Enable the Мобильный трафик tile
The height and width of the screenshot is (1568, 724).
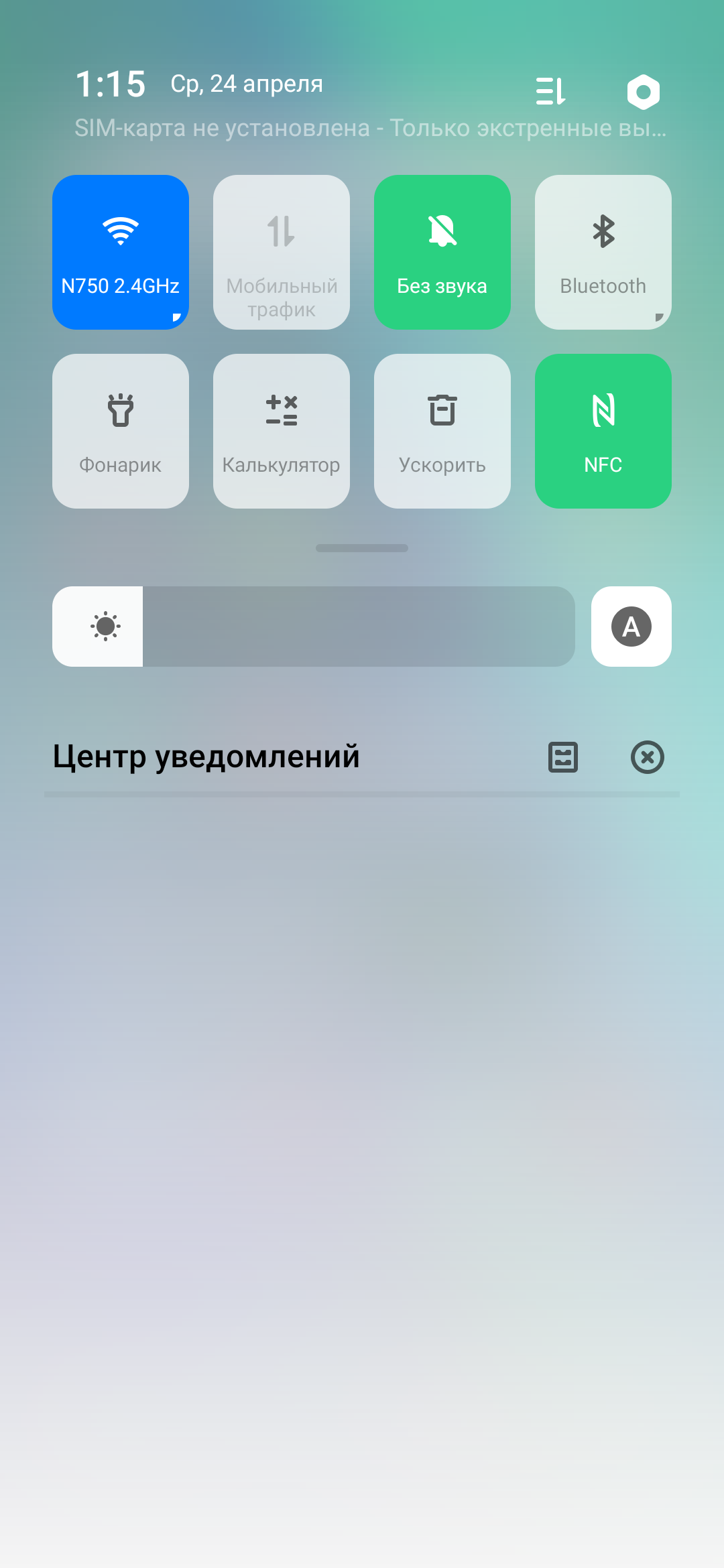[x=282, y=252]
